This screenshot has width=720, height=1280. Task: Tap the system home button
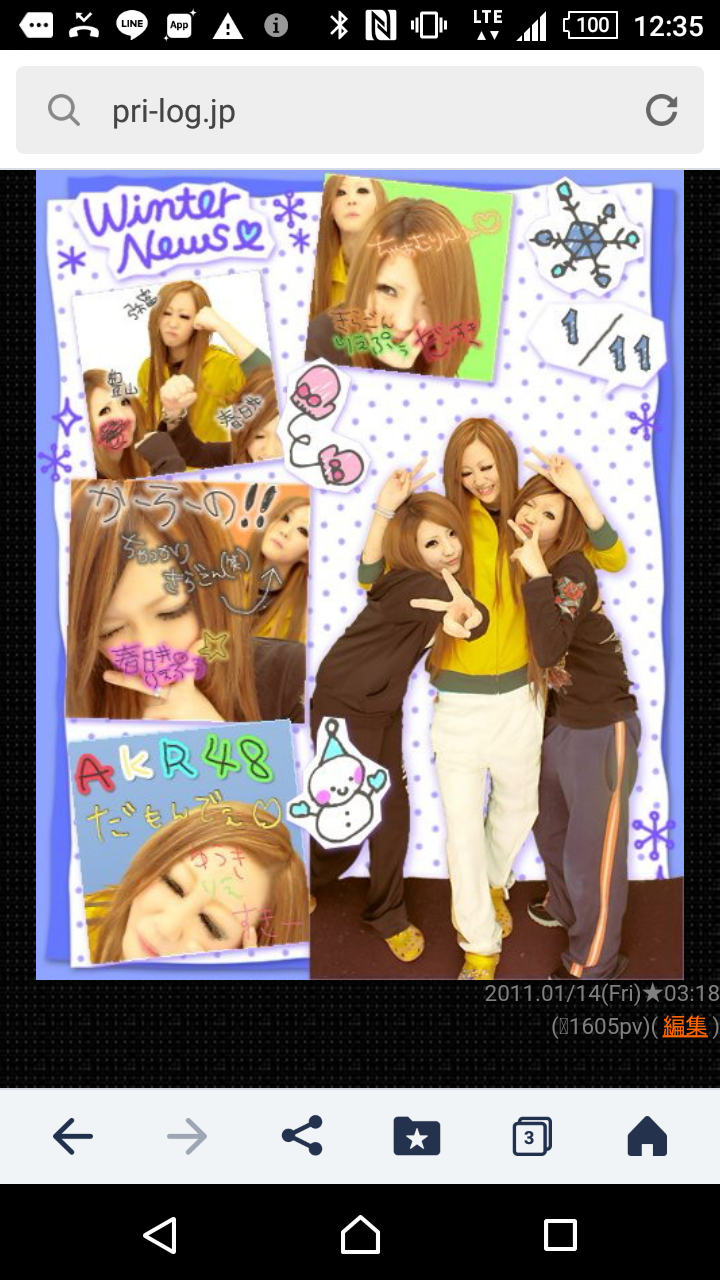pos(360,1235)
